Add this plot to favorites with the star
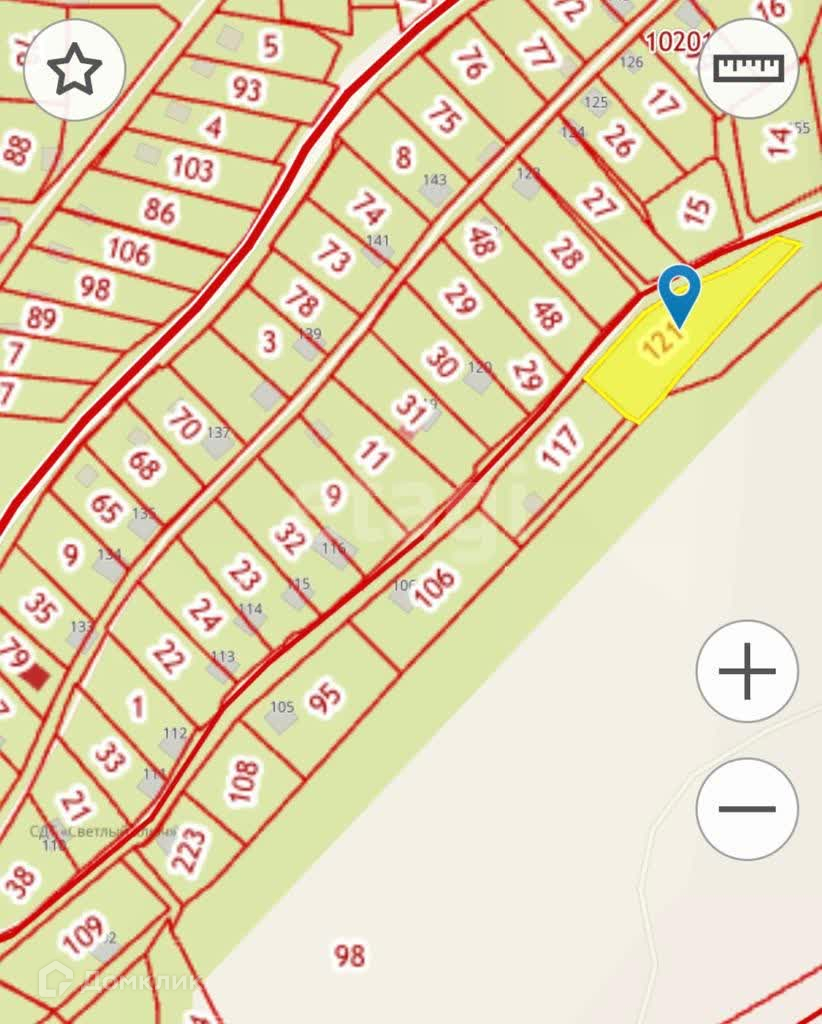Viewport: 822px width, 1024px height. tap(74, 70)
